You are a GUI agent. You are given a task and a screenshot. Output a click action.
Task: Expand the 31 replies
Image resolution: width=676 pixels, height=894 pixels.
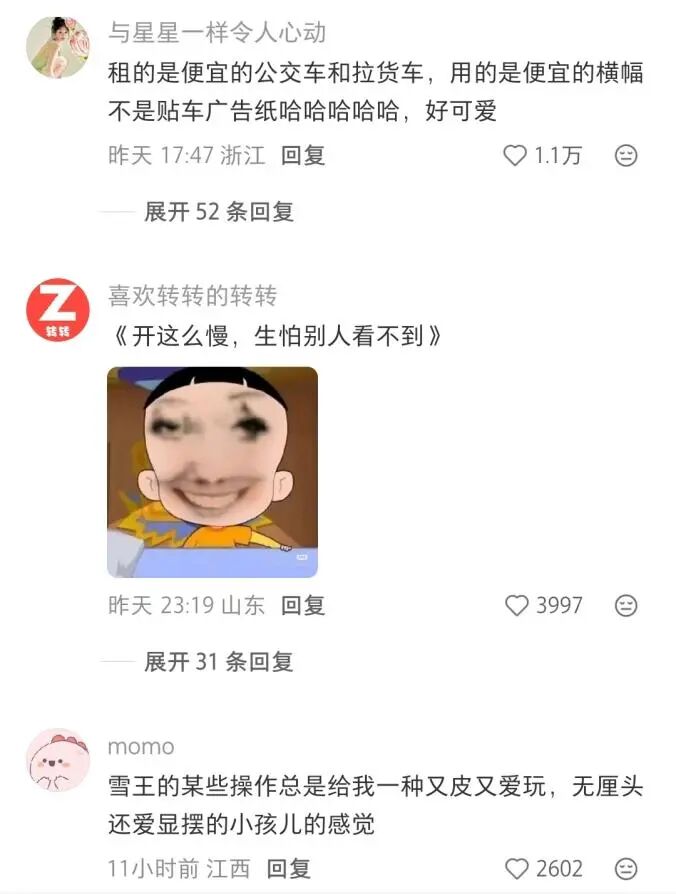(x=218, y=661)
